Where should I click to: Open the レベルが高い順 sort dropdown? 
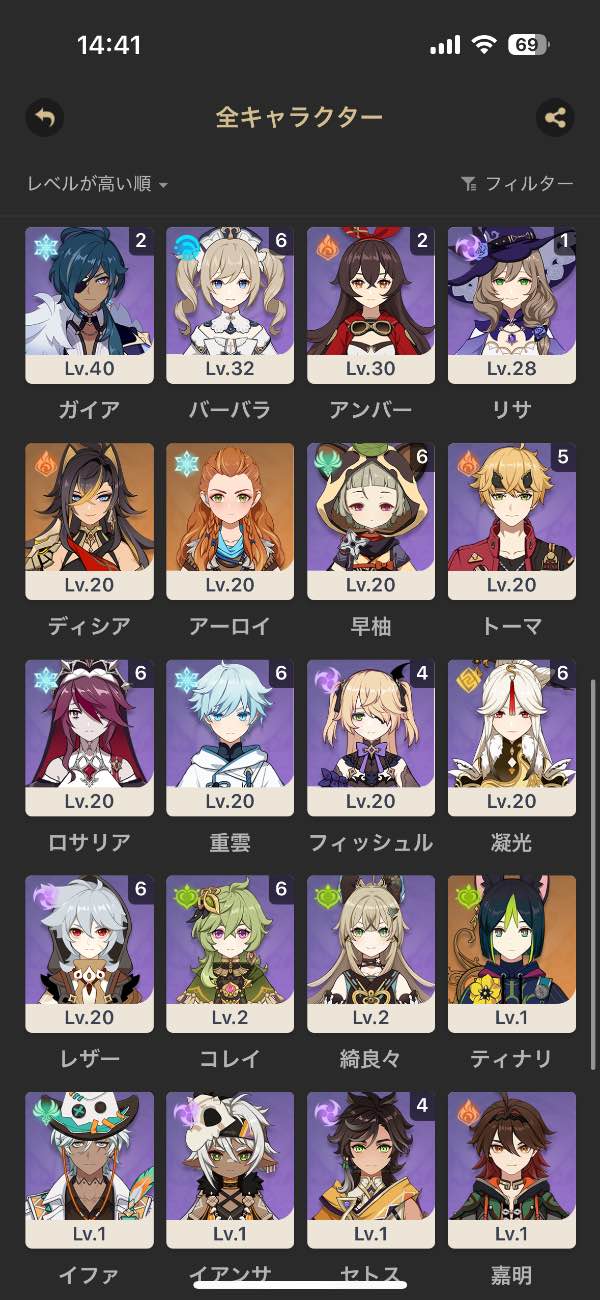pos(97,184)
